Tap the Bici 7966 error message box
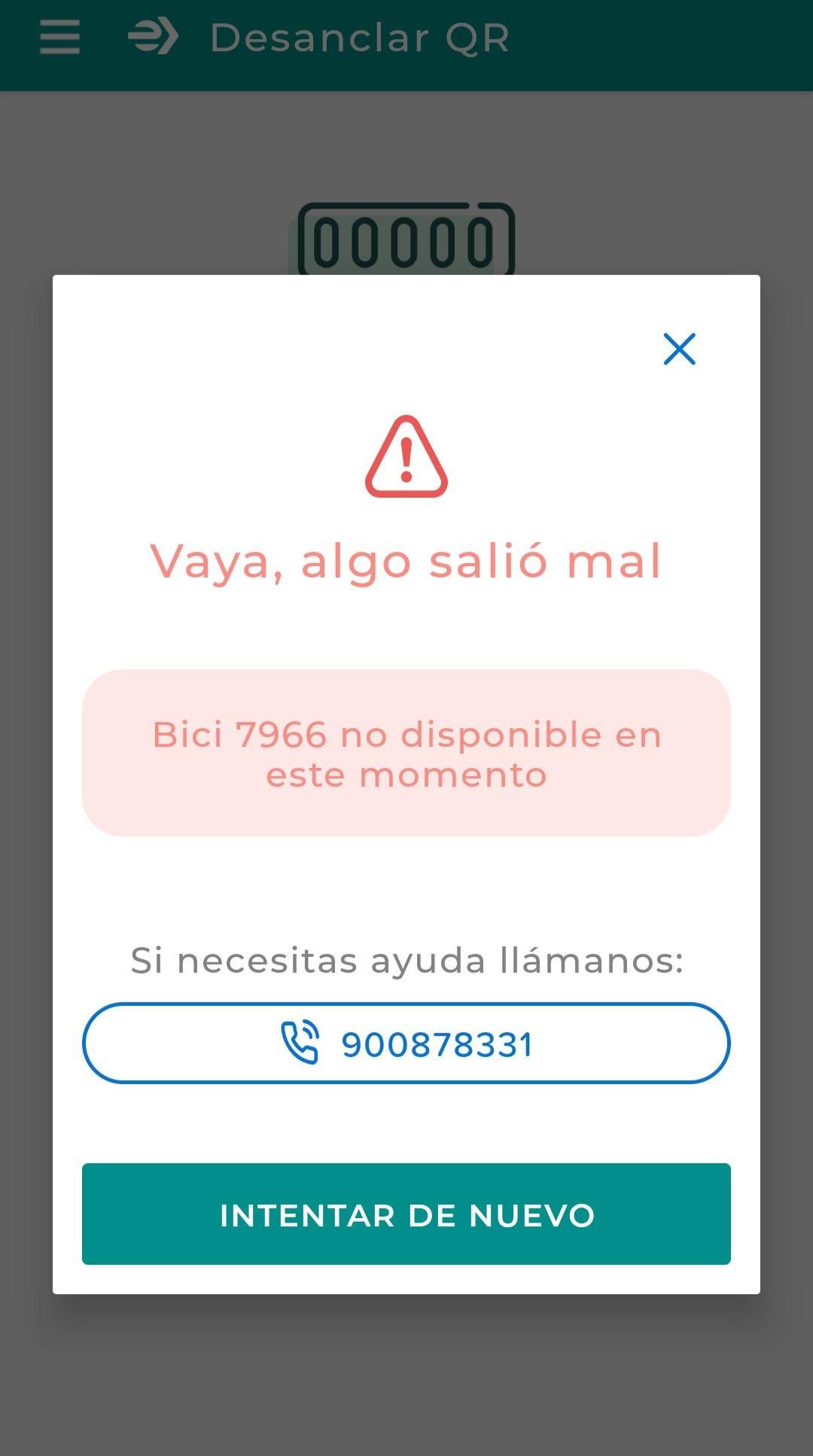The height and width of the screenshot is (1456, 813). [406, 753]
